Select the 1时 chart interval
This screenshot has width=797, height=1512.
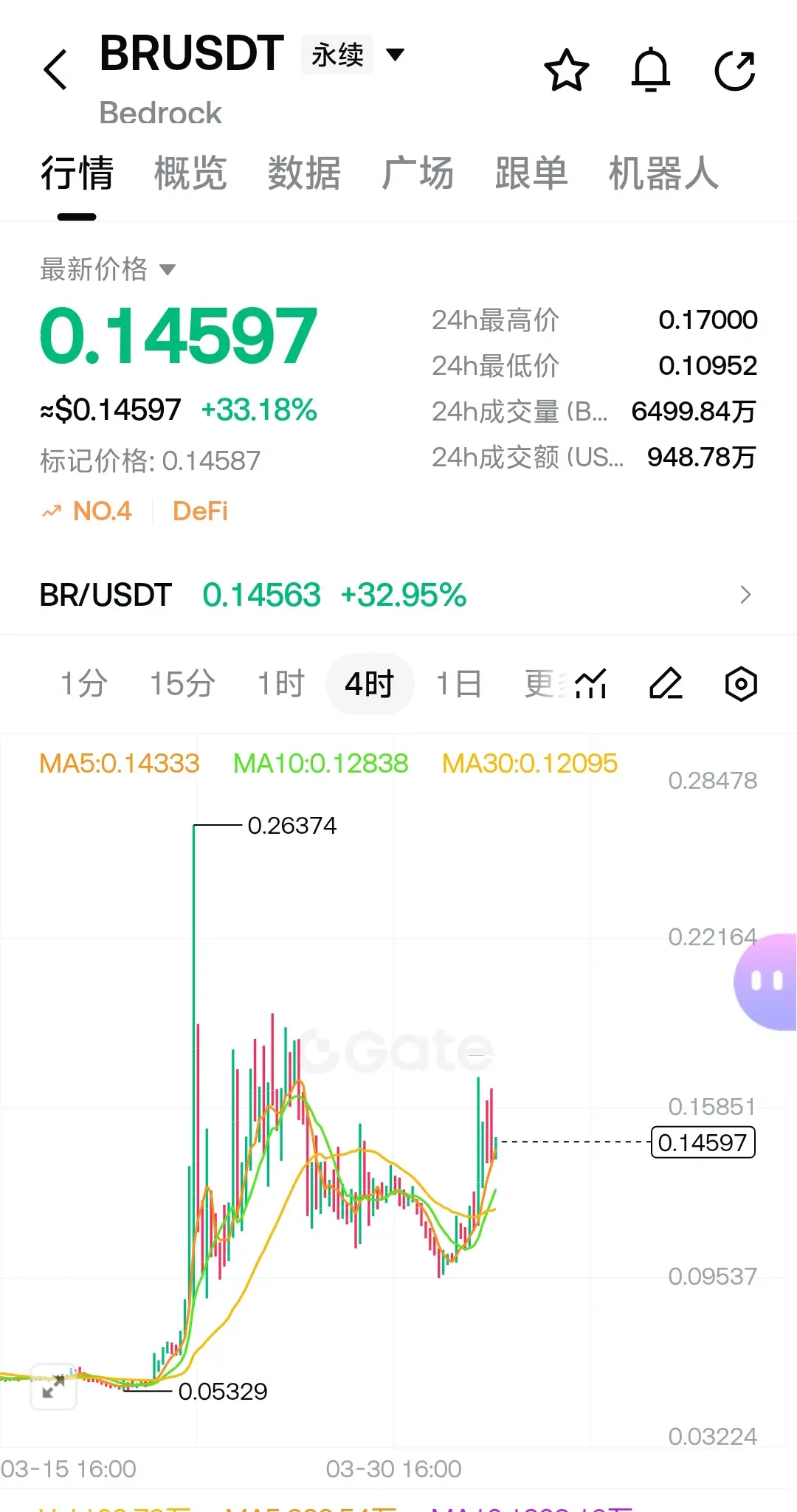(280, 684)
